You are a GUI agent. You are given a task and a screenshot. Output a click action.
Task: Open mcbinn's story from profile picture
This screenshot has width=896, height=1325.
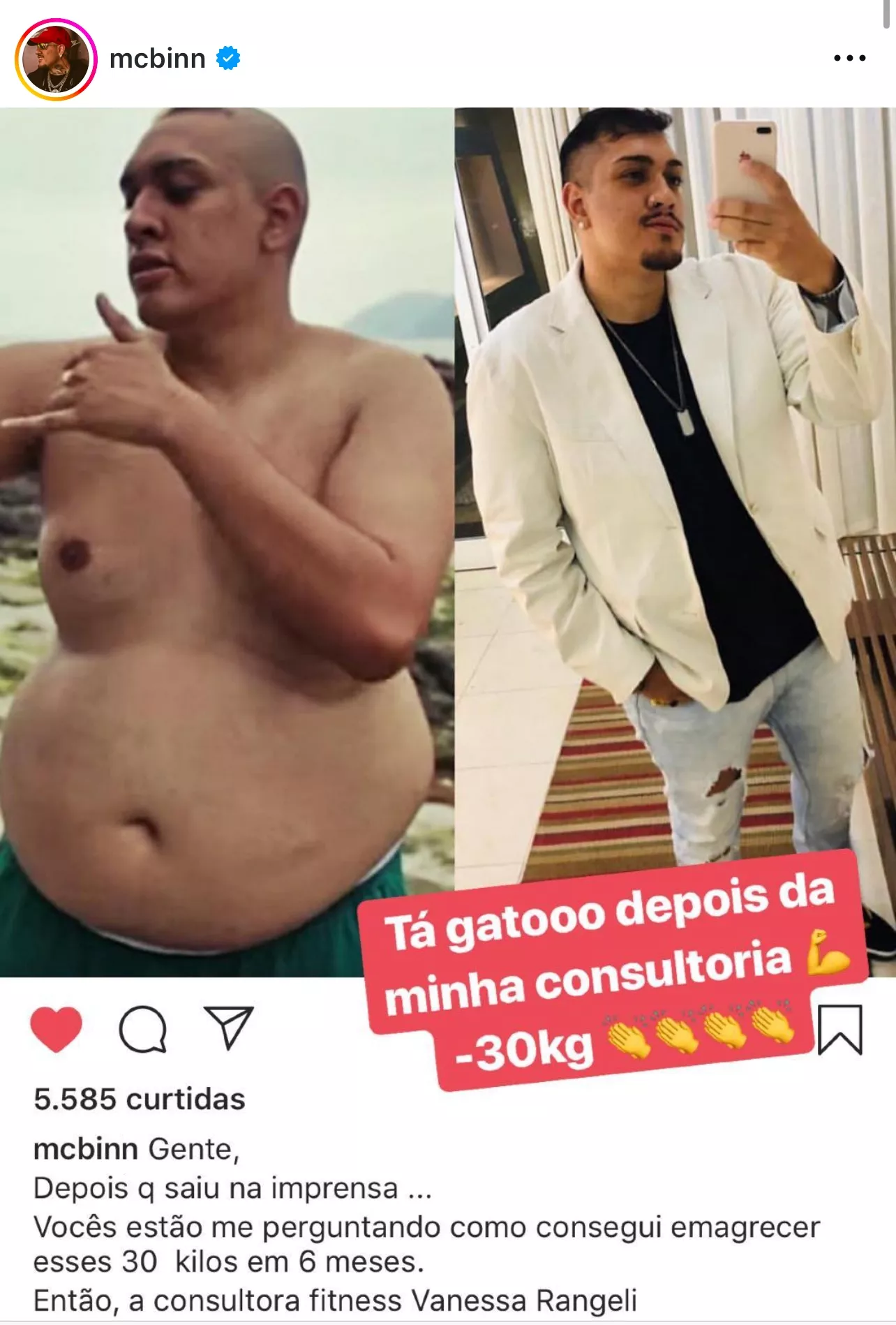tap(56, 60)
